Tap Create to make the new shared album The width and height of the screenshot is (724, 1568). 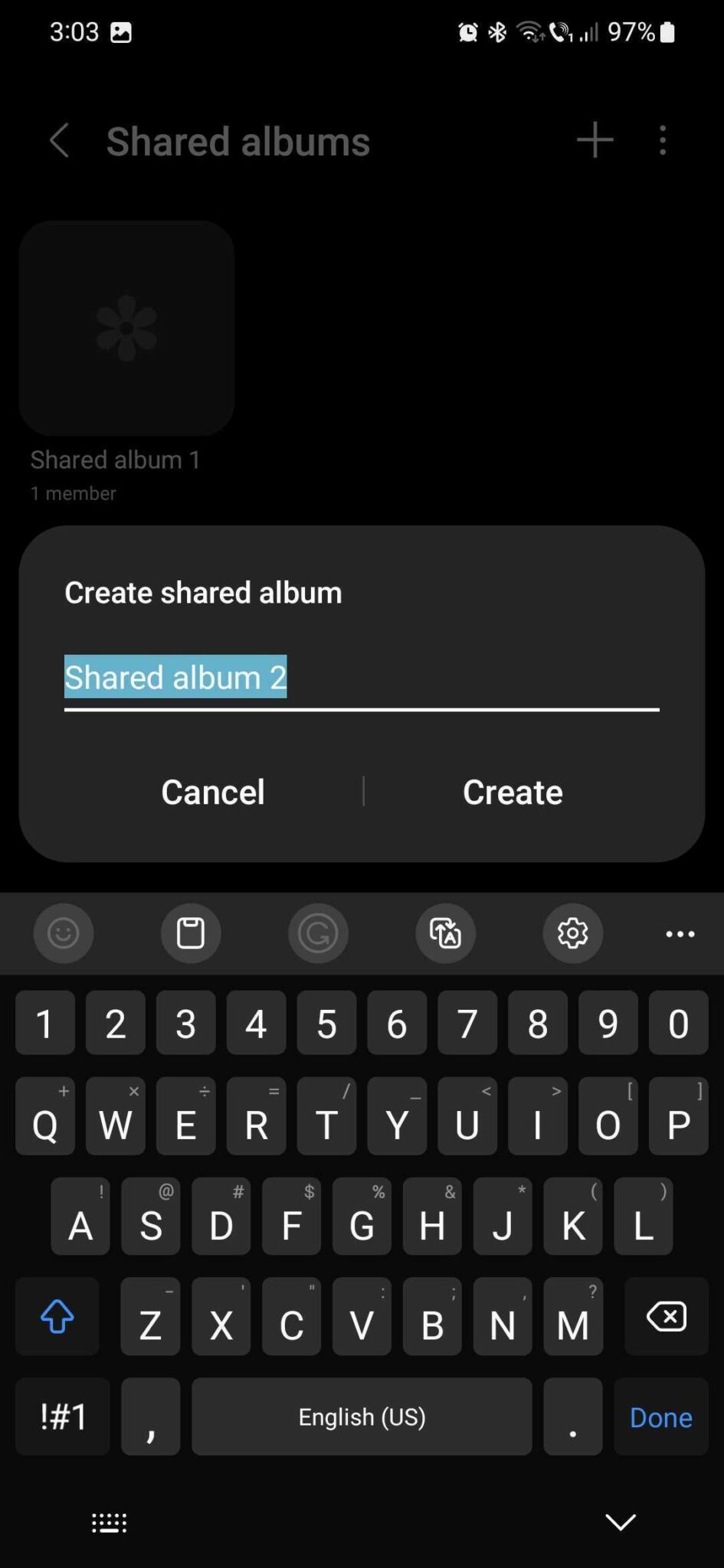point(513,792)
